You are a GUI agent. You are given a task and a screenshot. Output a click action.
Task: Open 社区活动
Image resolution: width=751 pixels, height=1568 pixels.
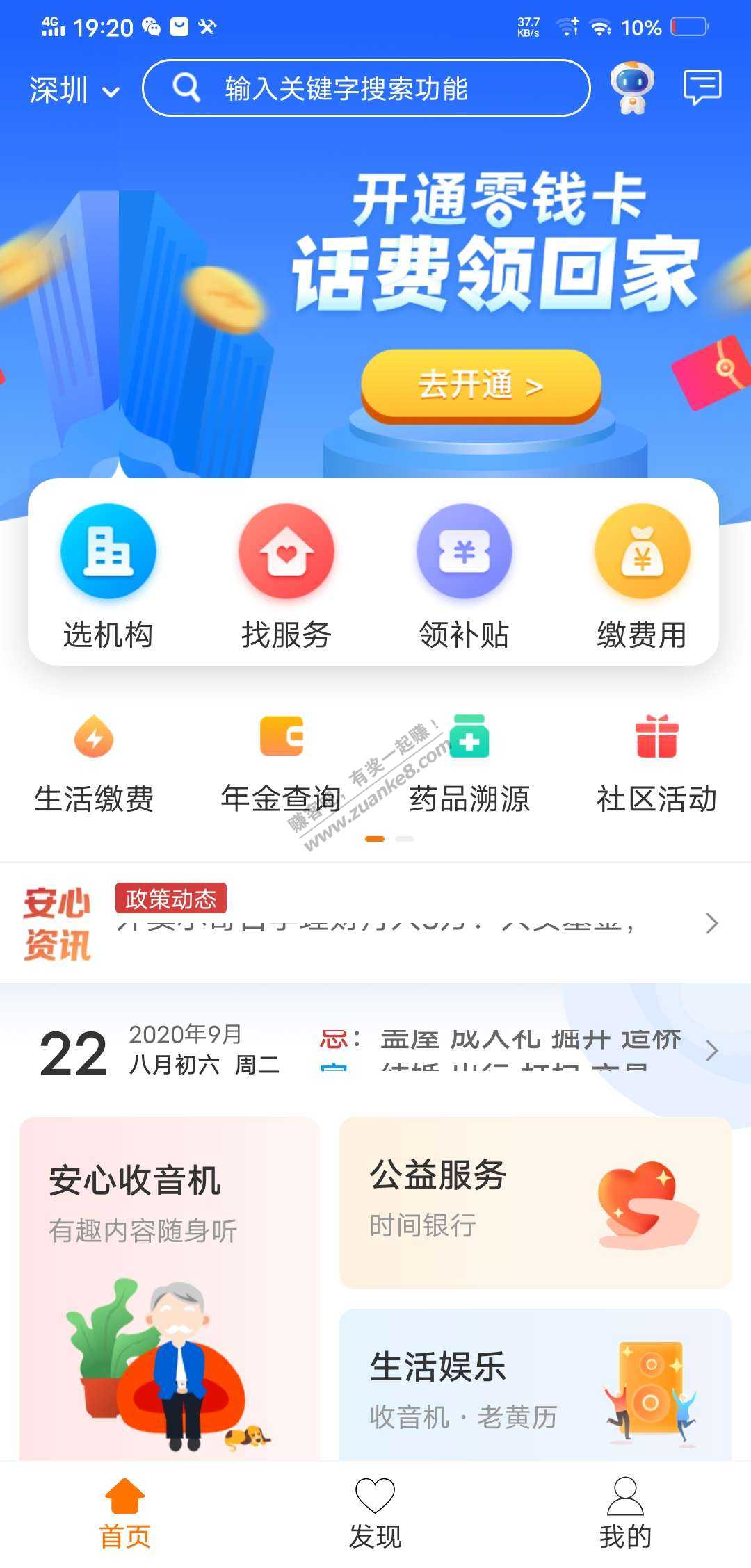(656, 765)
